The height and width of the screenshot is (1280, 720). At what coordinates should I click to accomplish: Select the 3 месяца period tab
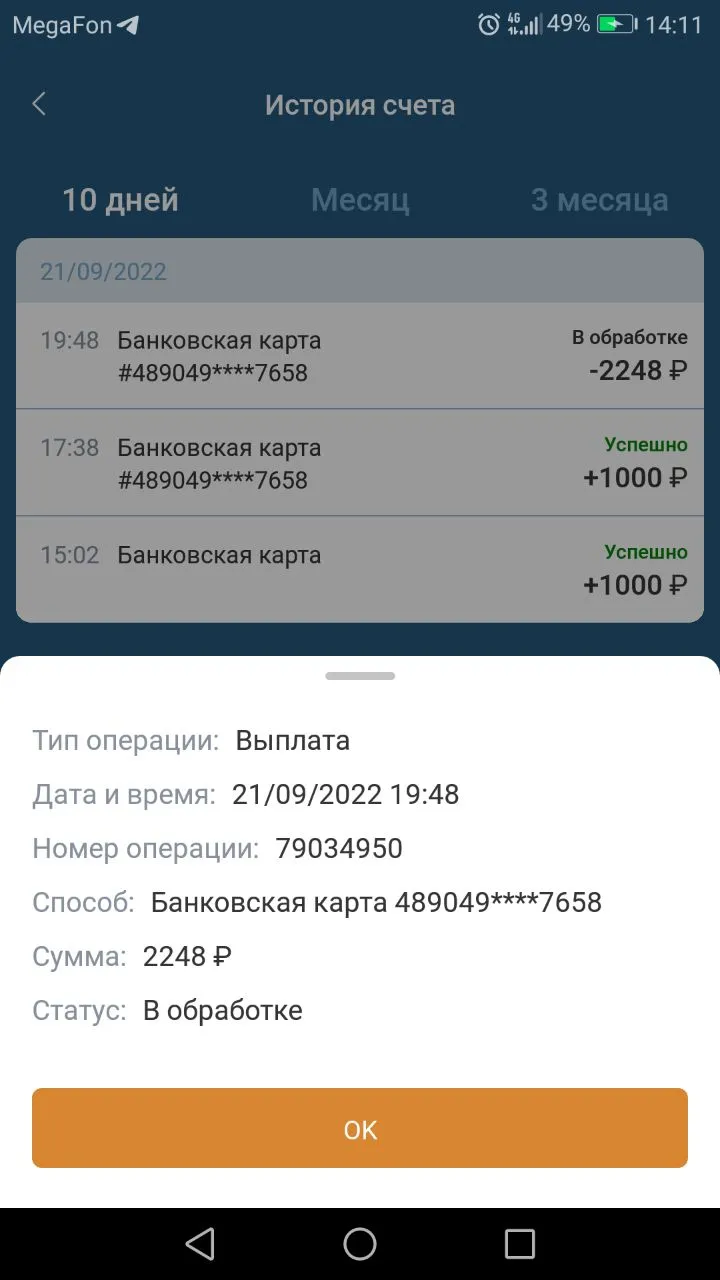click(x=599, y=200)
